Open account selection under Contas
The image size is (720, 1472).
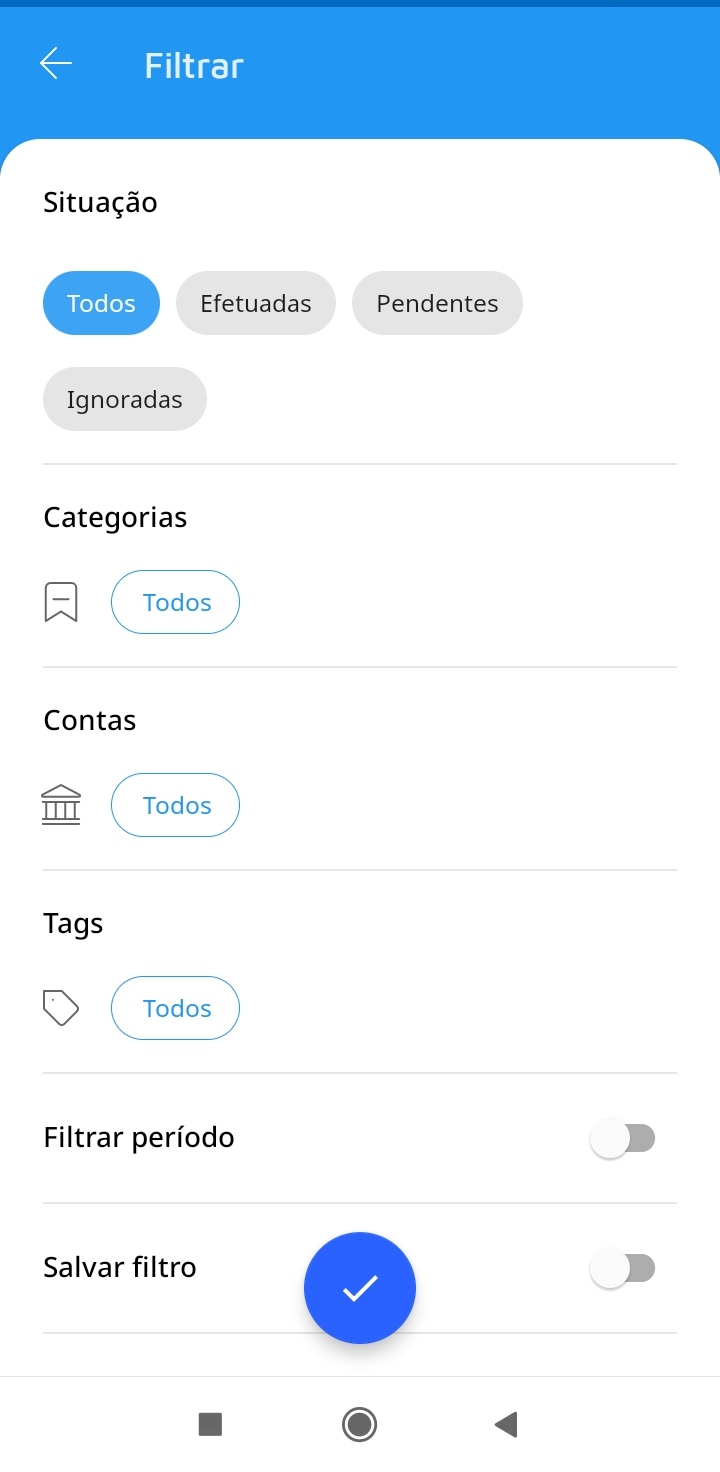point(175,805)
